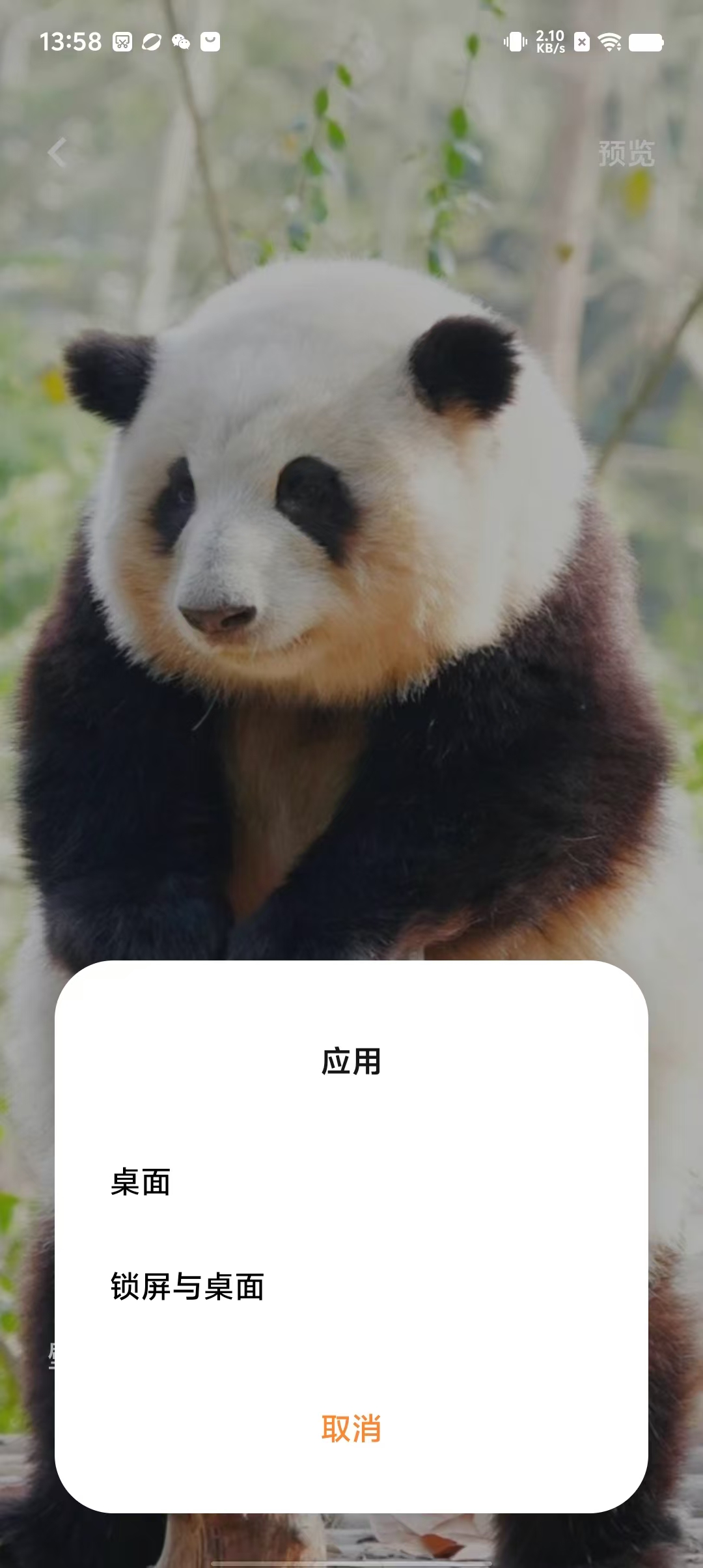Go back with the top-left arrow
The image size is (703, 1568).
click(57, 153)
